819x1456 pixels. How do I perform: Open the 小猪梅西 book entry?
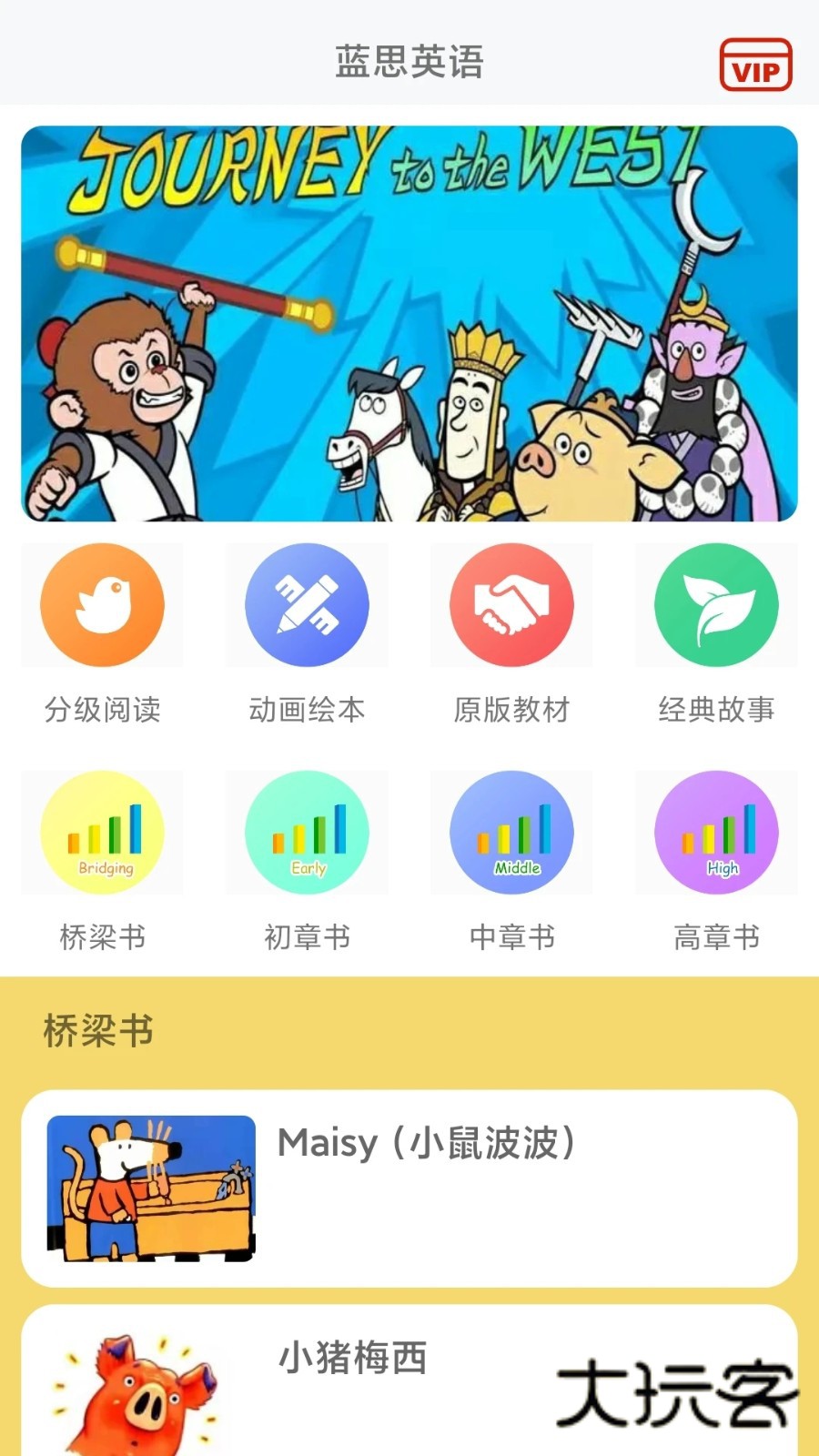[409, 1383]
